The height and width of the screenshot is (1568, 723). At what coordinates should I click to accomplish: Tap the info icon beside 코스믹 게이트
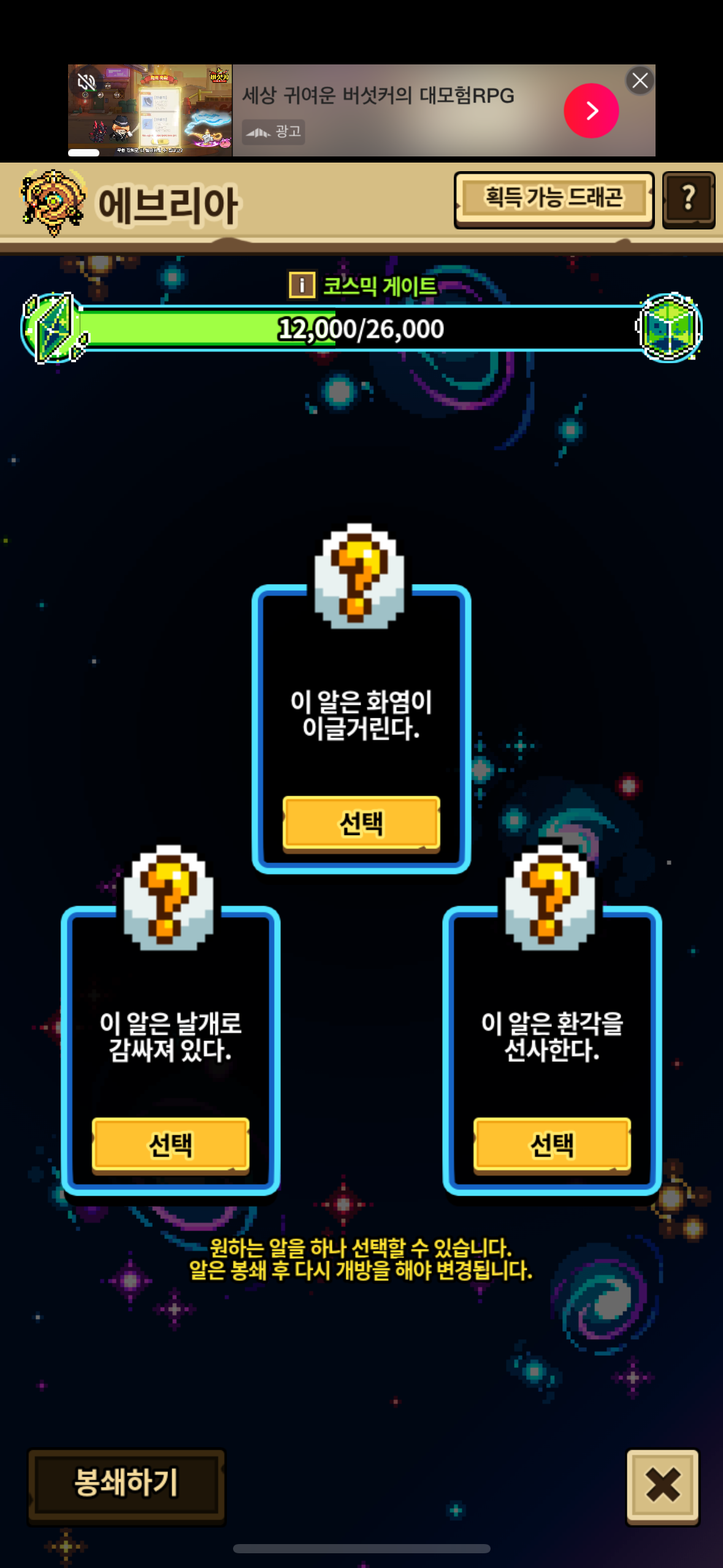[x=302, y=285]
